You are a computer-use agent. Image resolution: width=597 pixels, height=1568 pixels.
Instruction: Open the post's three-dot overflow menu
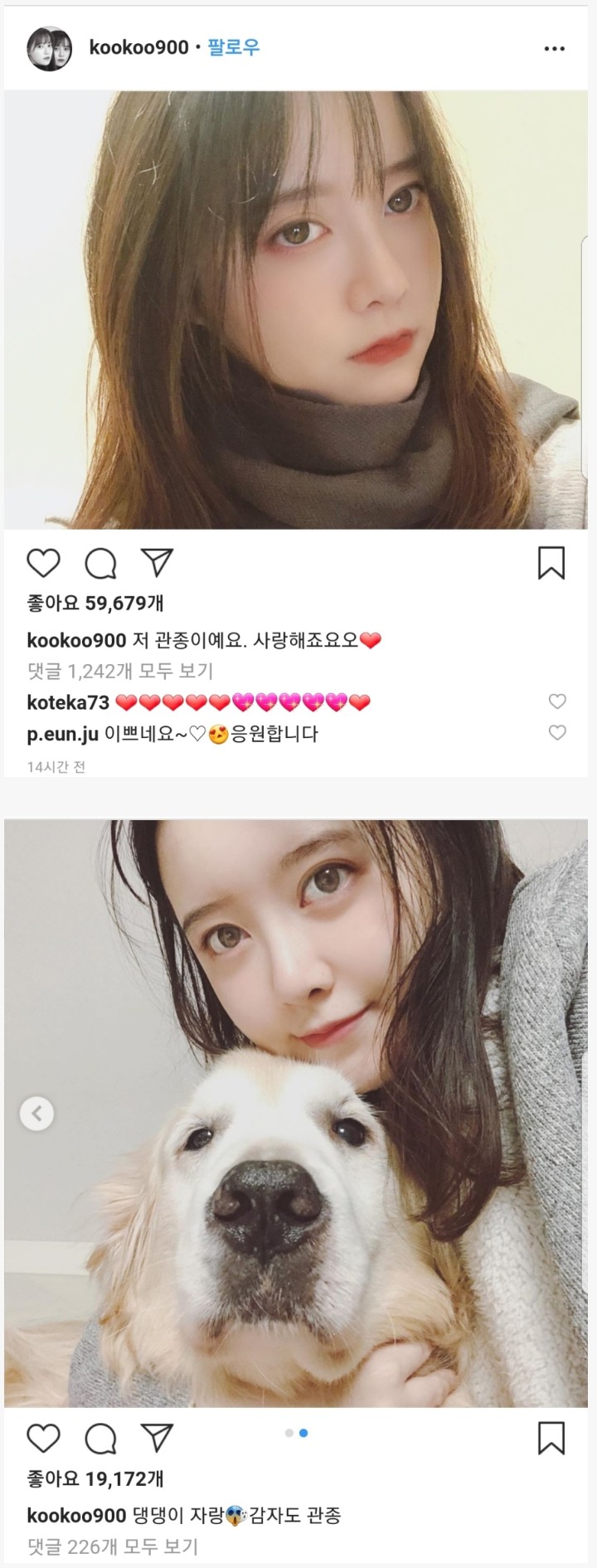(x=554, y=49)
